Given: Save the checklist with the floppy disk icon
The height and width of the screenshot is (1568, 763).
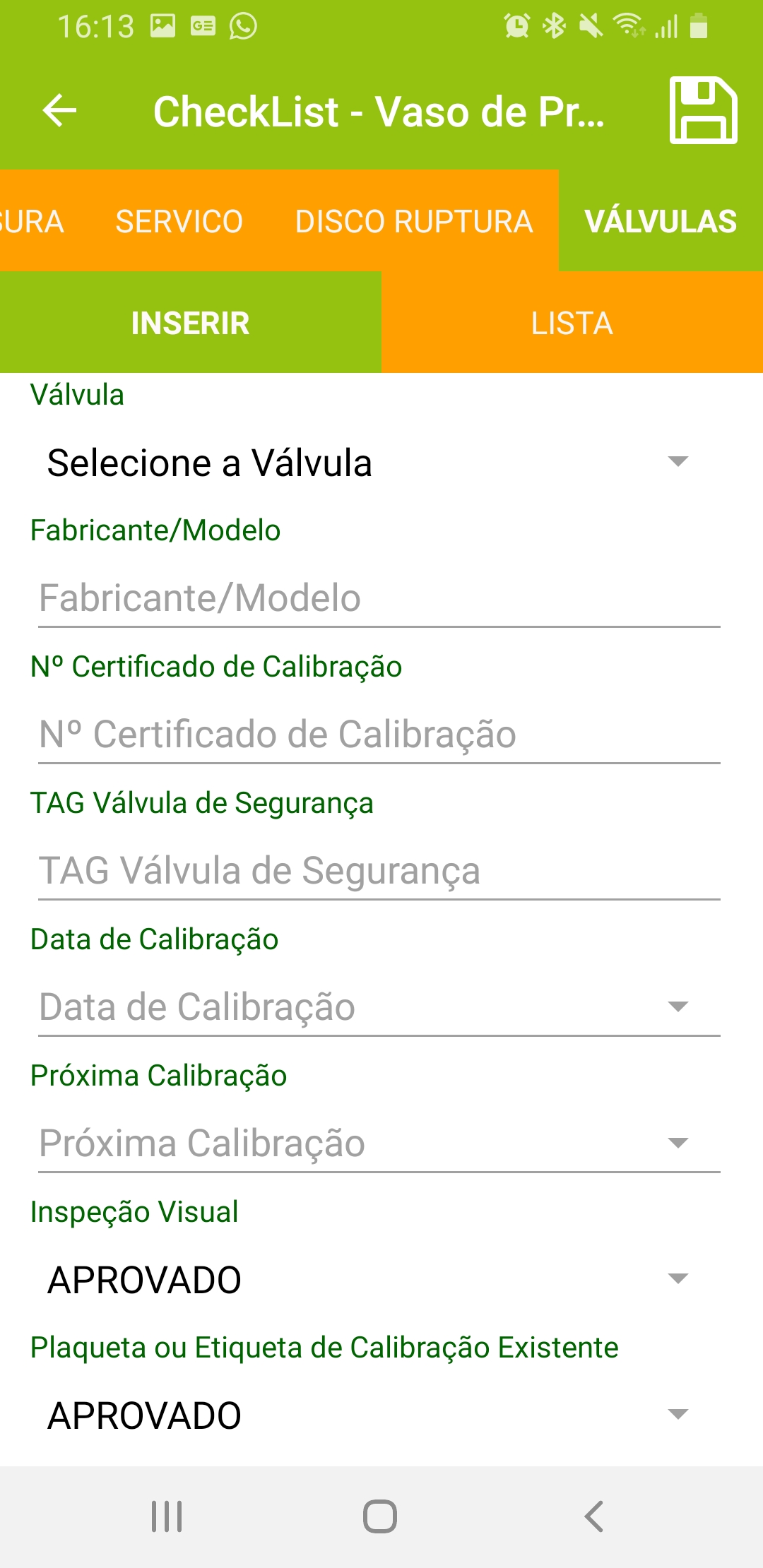Looking at the screenshot, I should tap(703, 110).
